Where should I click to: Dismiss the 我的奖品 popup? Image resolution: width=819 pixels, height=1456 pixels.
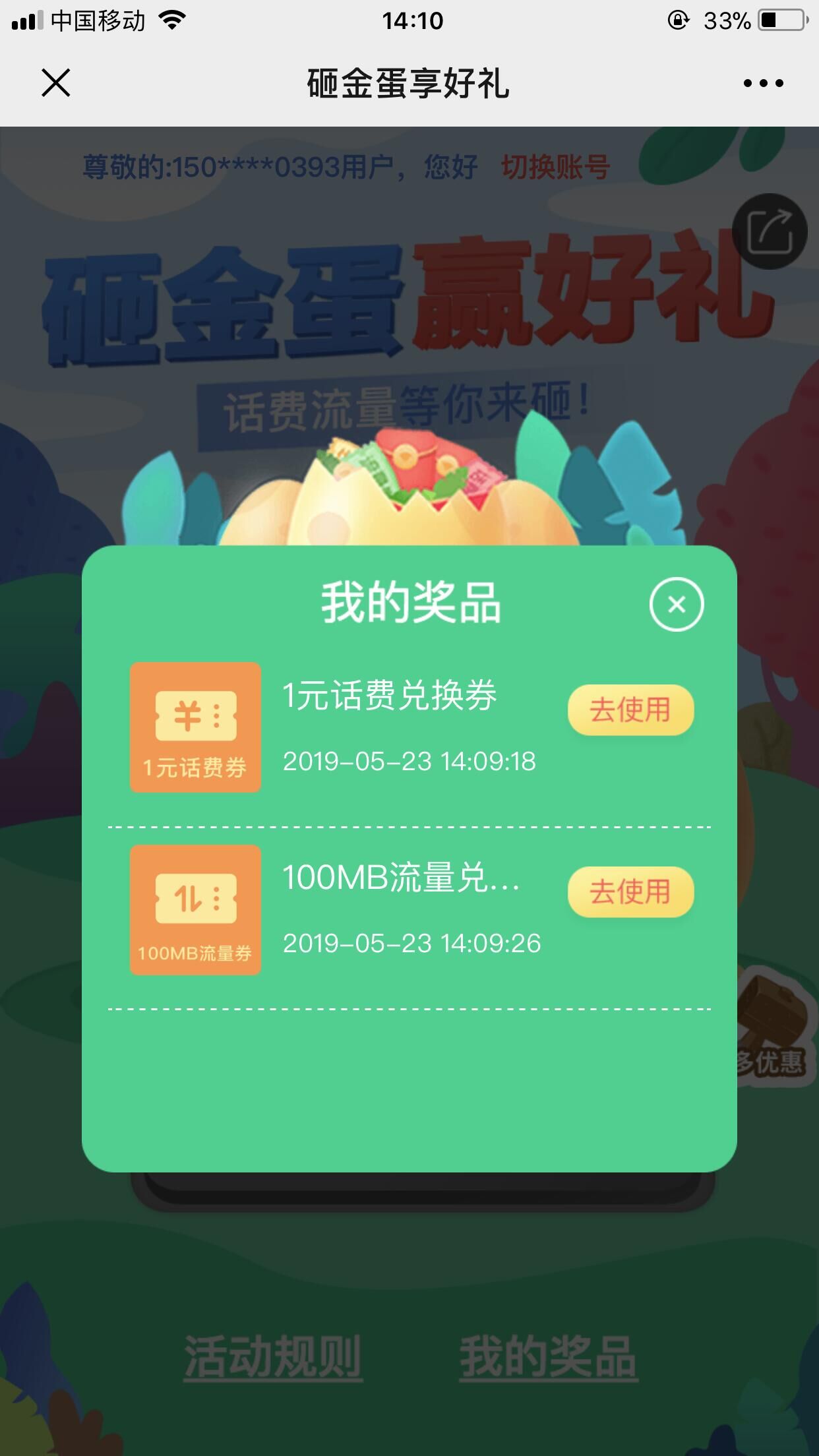click(677, 604)
